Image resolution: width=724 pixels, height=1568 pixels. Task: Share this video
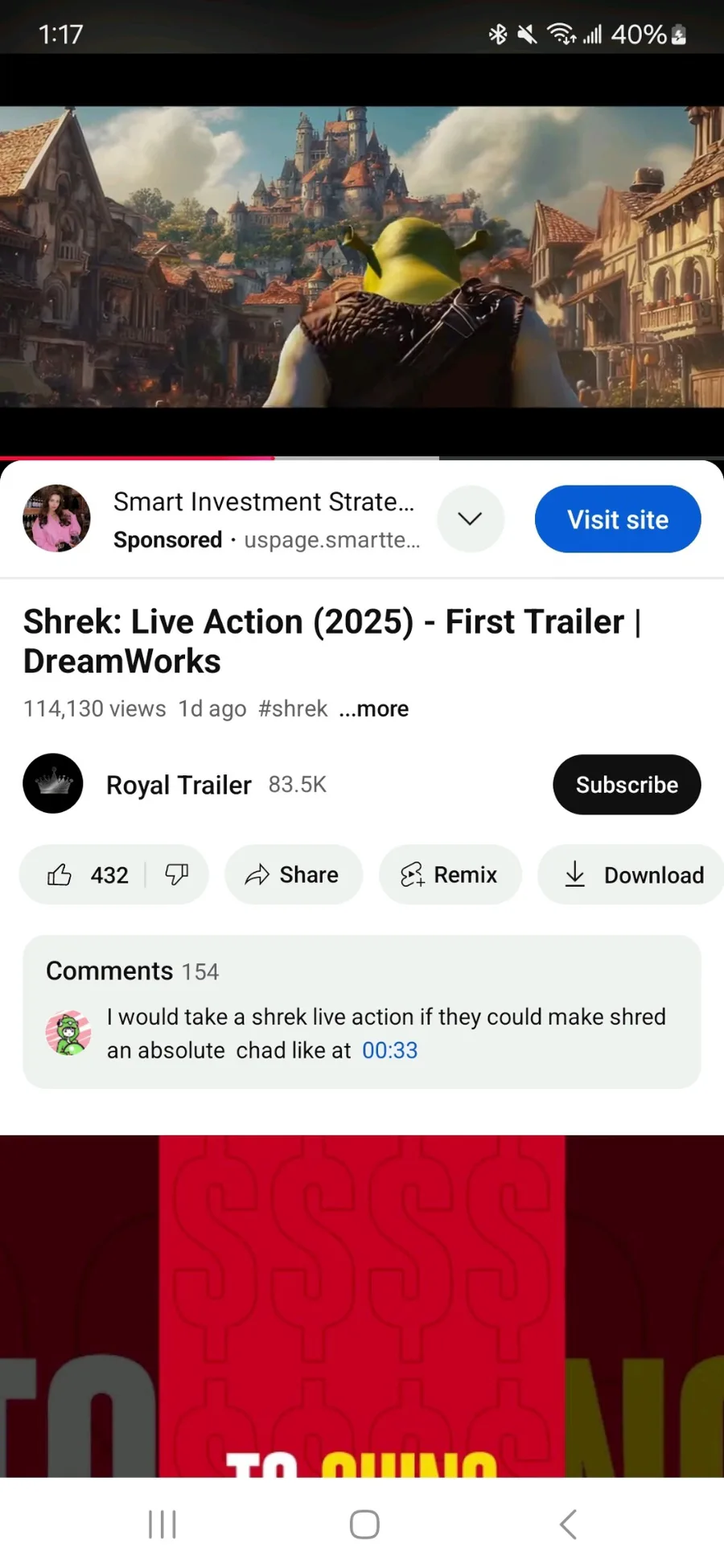click(294, 874)
